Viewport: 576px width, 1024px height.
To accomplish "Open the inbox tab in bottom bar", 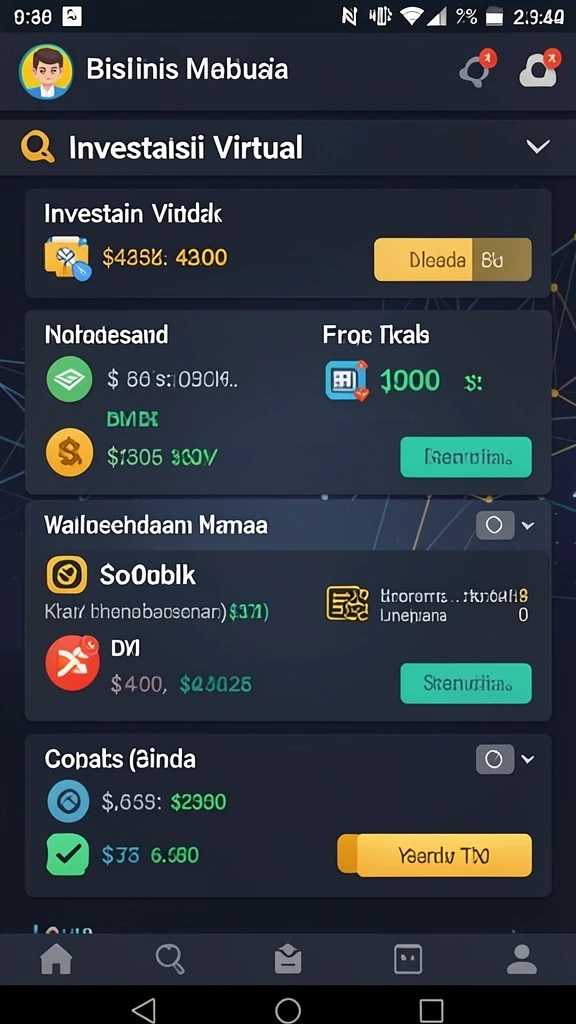I will 287,960.
